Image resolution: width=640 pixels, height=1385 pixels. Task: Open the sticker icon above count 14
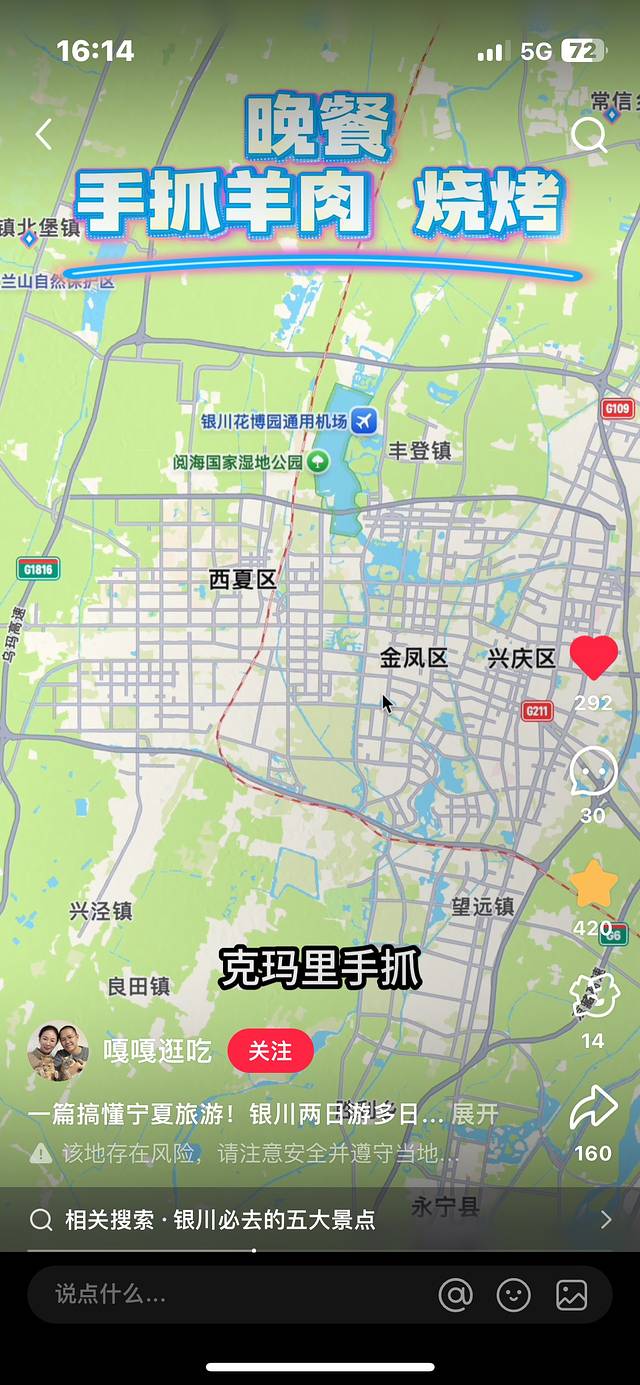594,995
